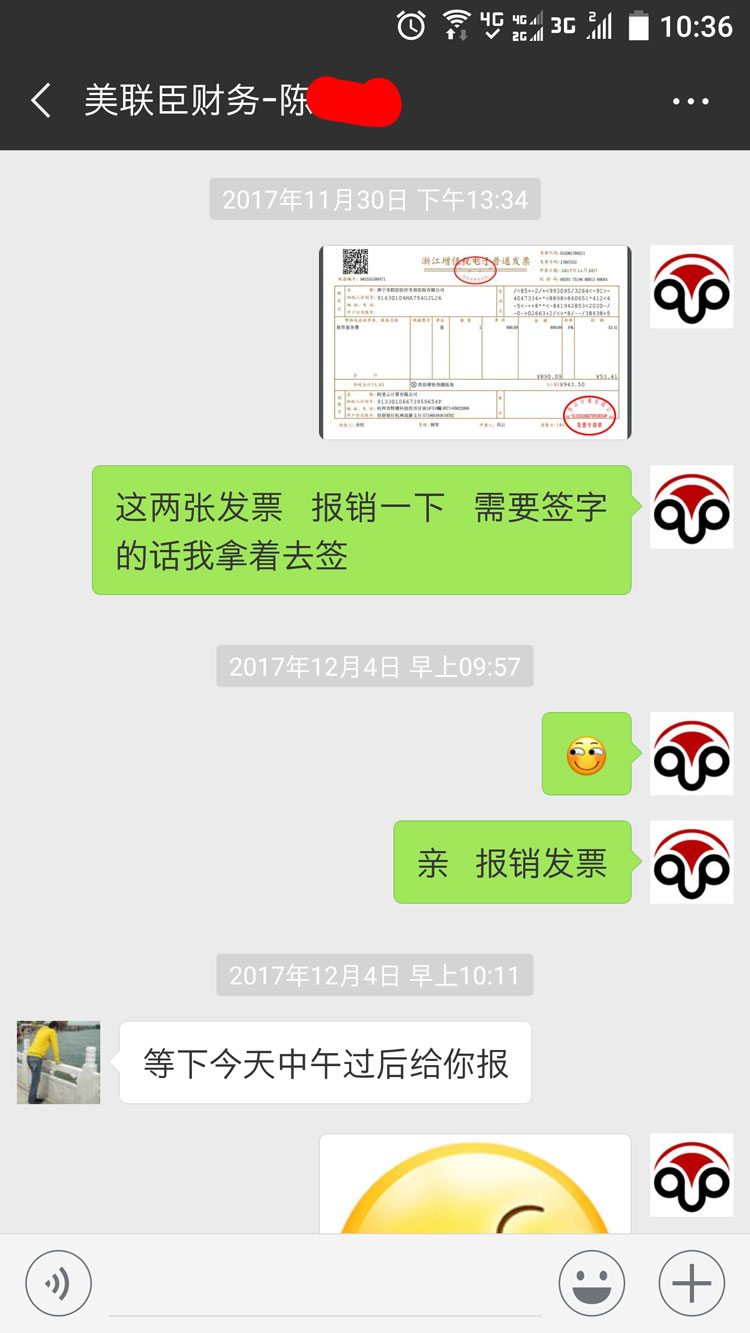Image resolution: width=750 pixels, height=1333 pixels.
Task: Tap own avatar beside invoice image
Action: coord(692,287)
